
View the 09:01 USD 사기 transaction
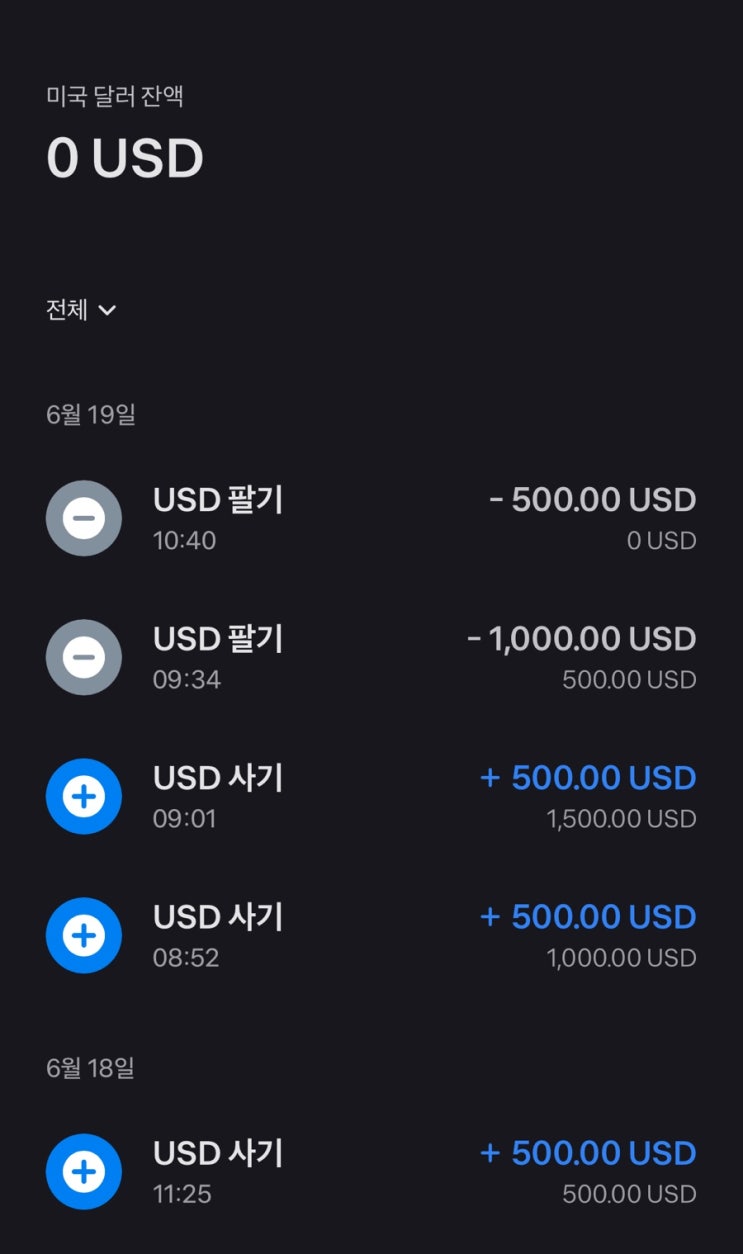tap(370, 796)
